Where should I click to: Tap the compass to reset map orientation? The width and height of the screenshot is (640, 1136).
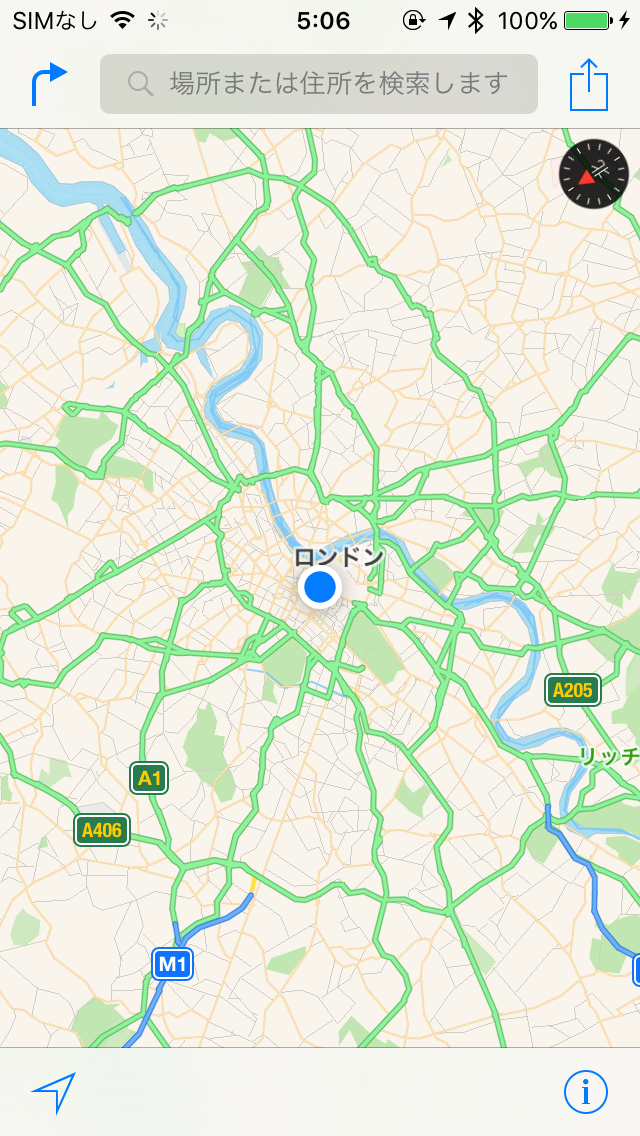coord(593,174)
